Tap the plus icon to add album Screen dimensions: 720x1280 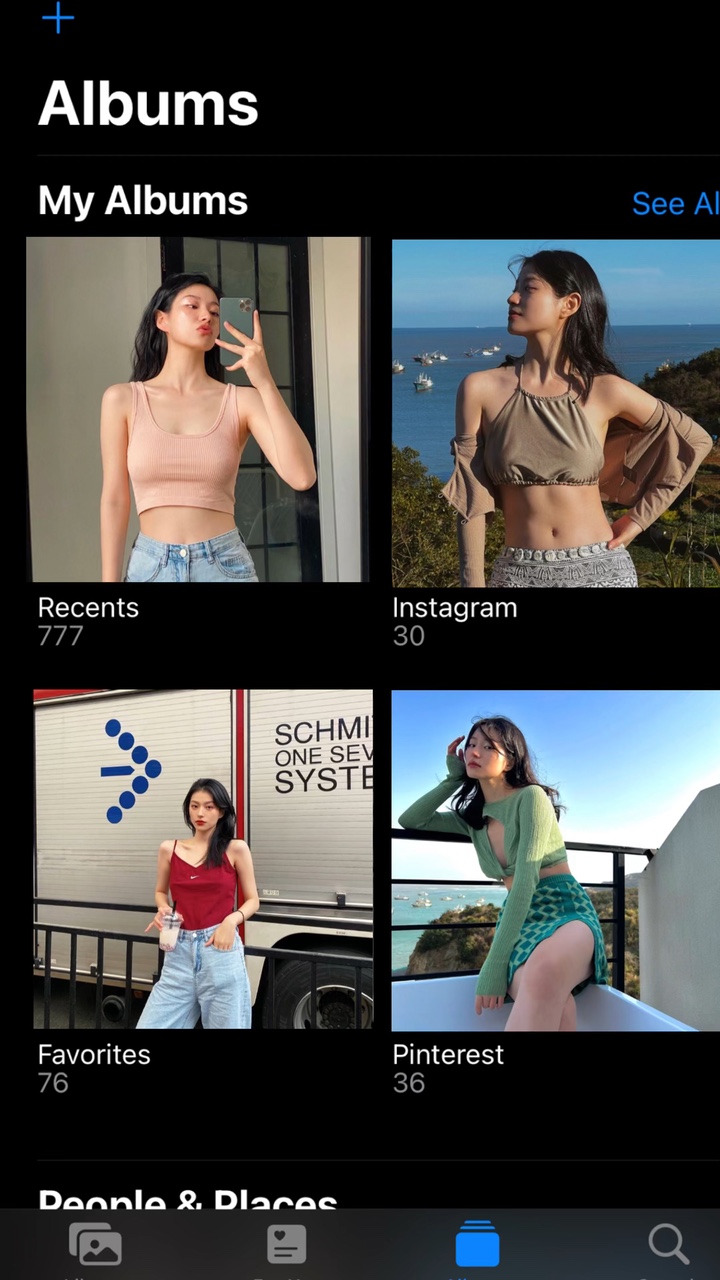(58, 18)
